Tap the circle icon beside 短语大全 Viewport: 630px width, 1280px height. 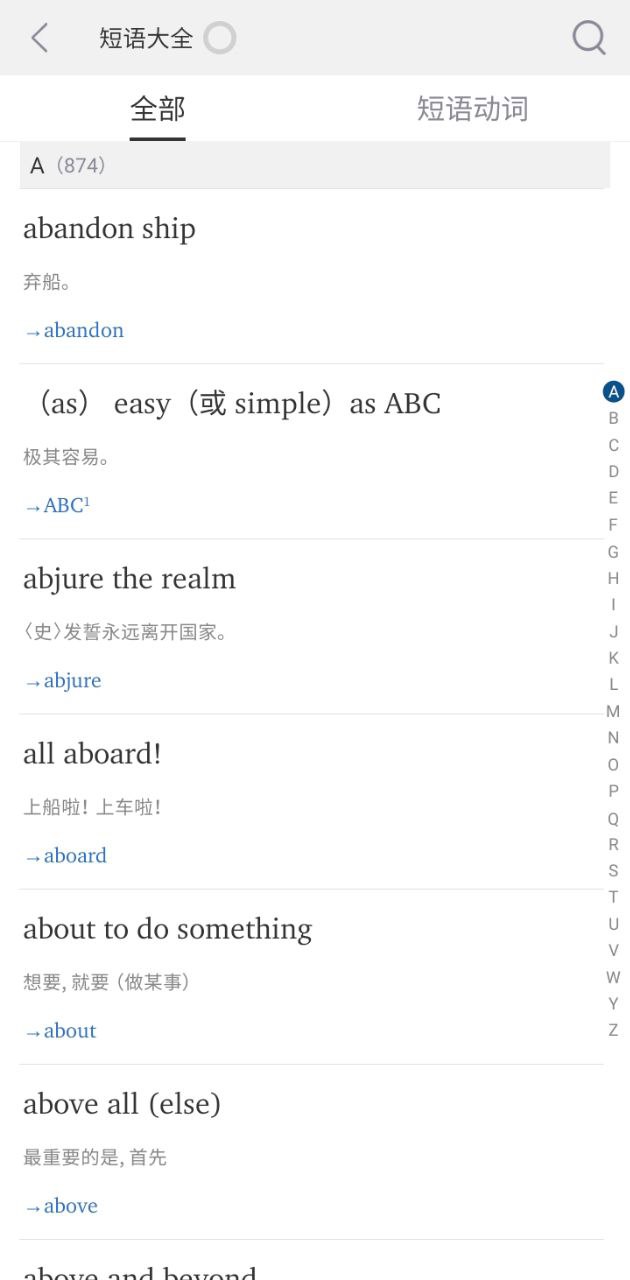(220, 38)
